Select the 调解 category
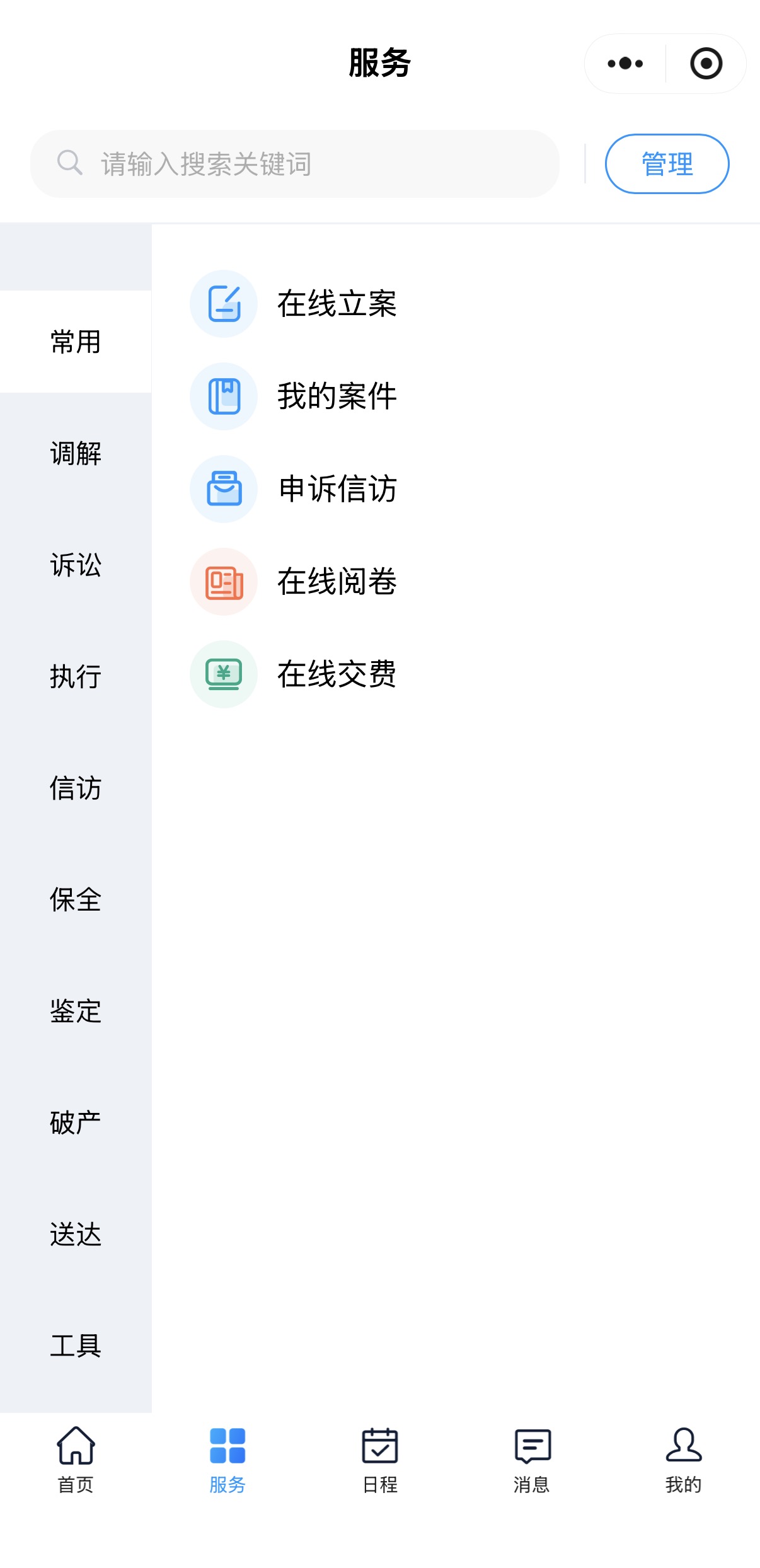This screenshot has width=760, height=1568. click(76, 454)
